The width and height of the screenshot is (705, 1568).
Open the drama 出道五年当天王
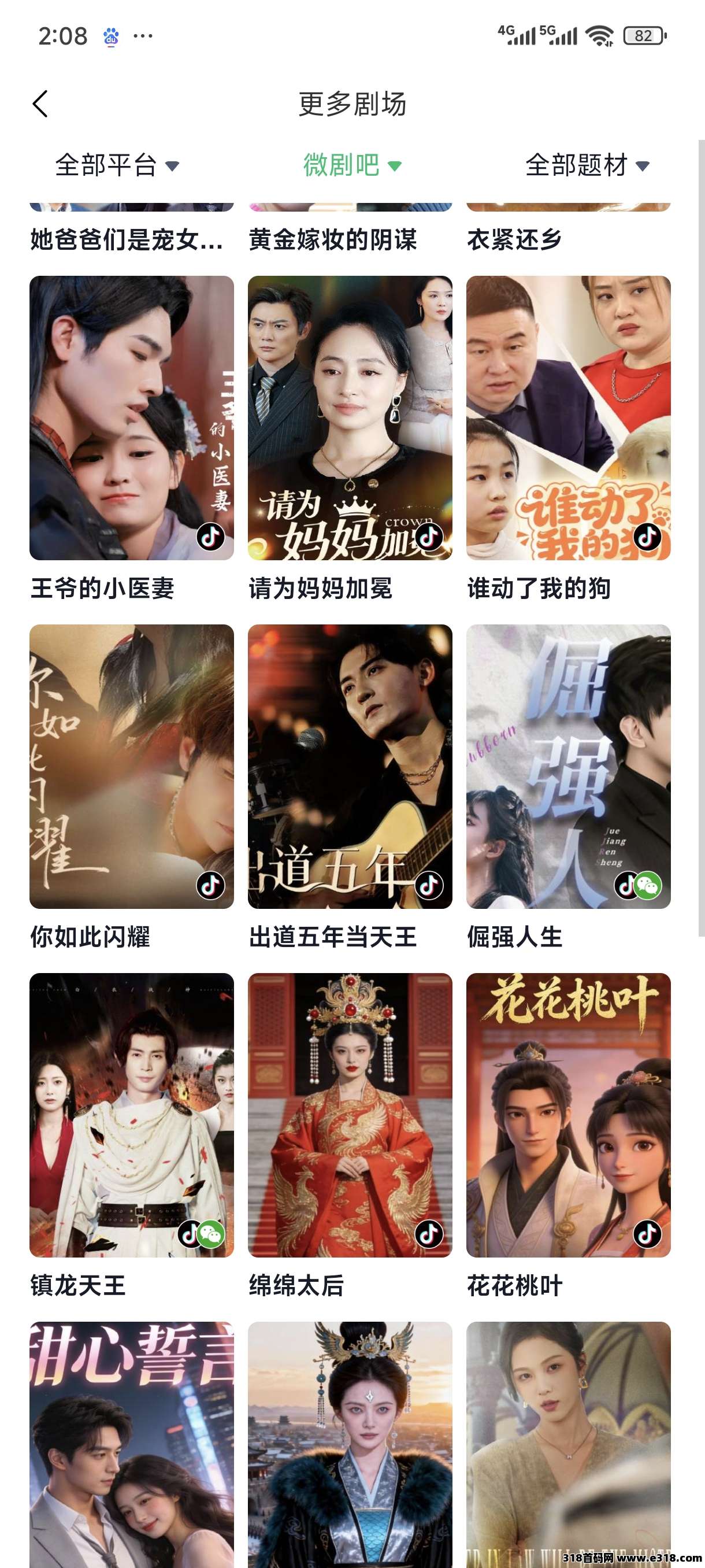(350, 766)
